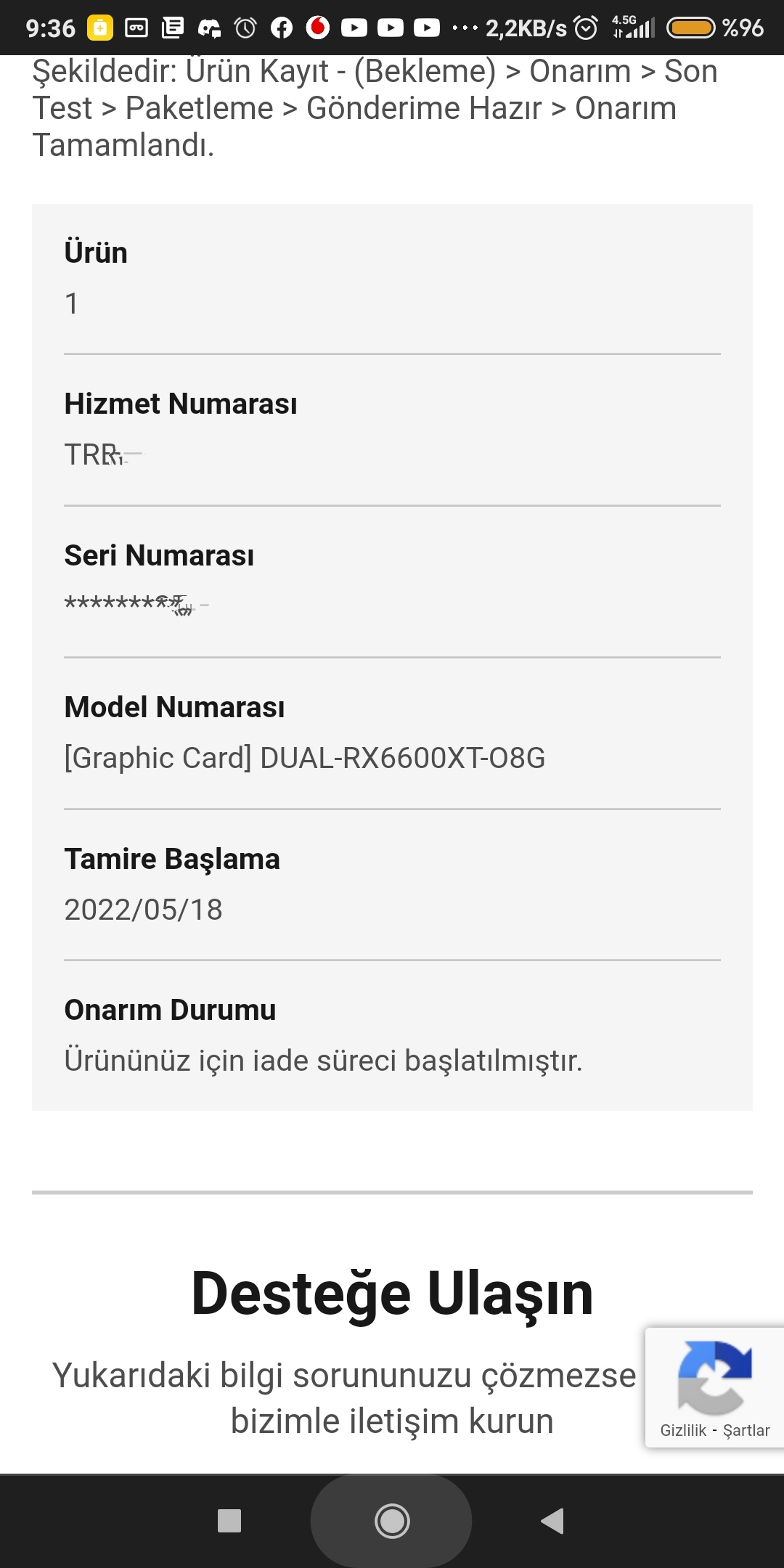Open the reCAPTCHA Şartlar link
The image size is (784, 1568).
click(746, 1430)
